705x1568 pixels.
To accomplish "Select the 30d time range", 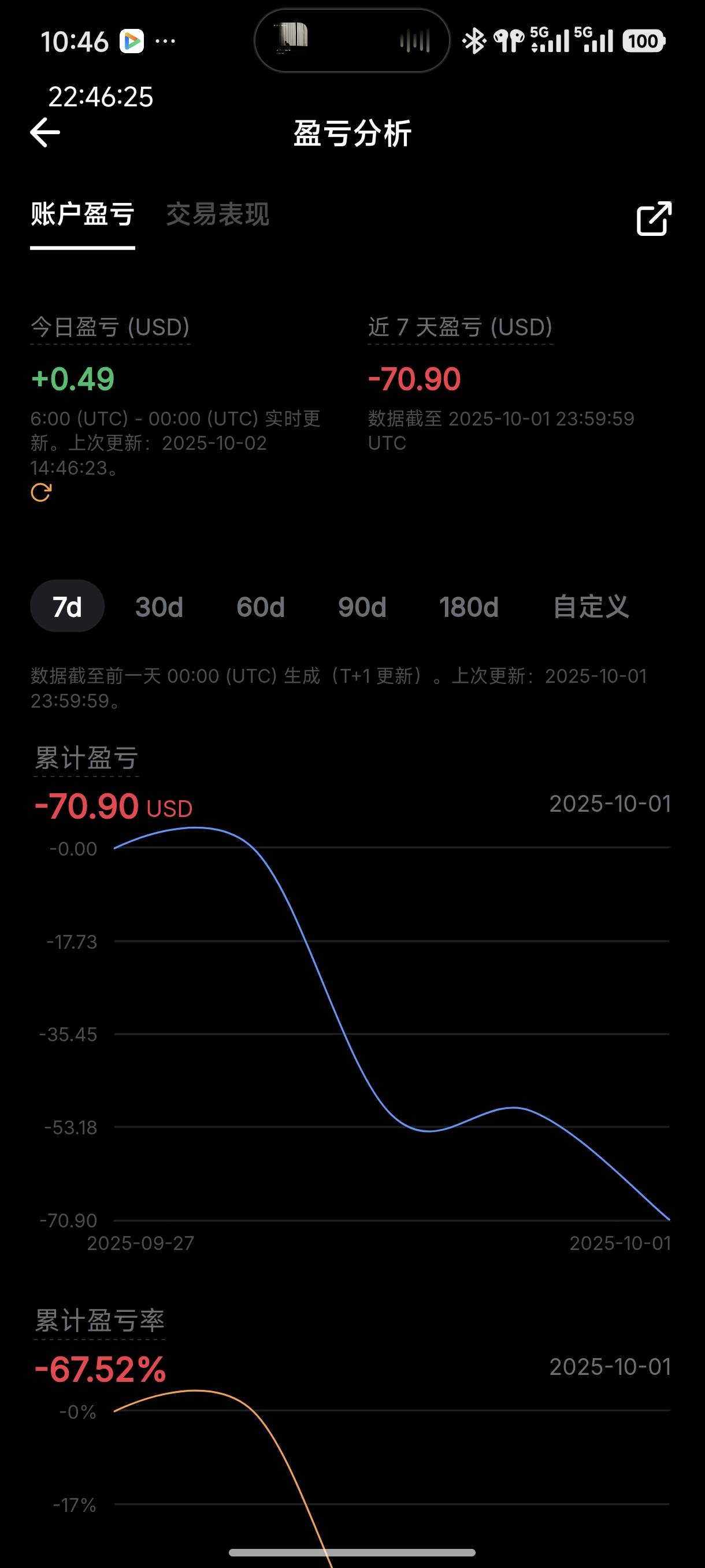I will [159, 607].
